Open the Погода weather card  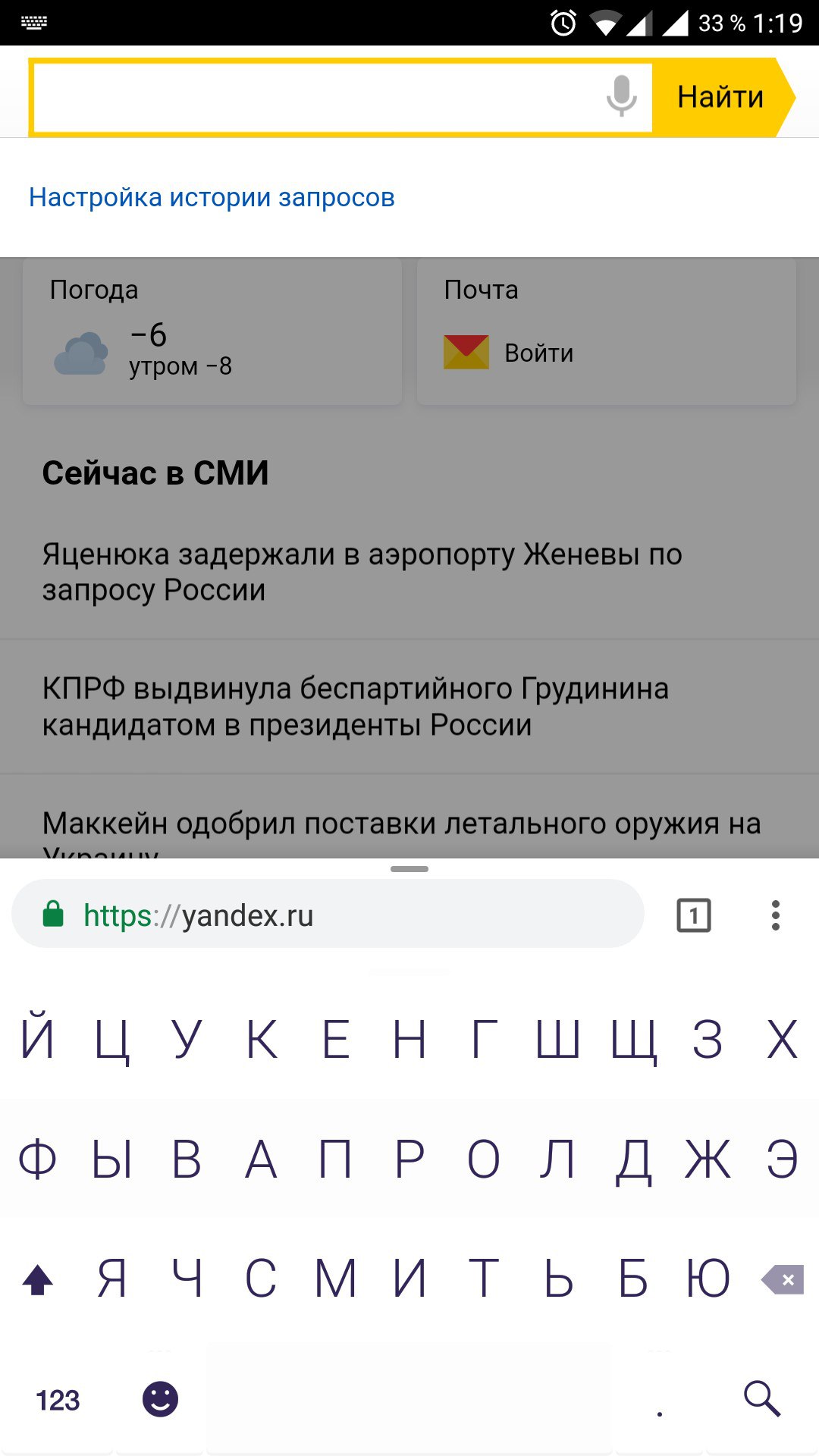[x=212, y=332]
